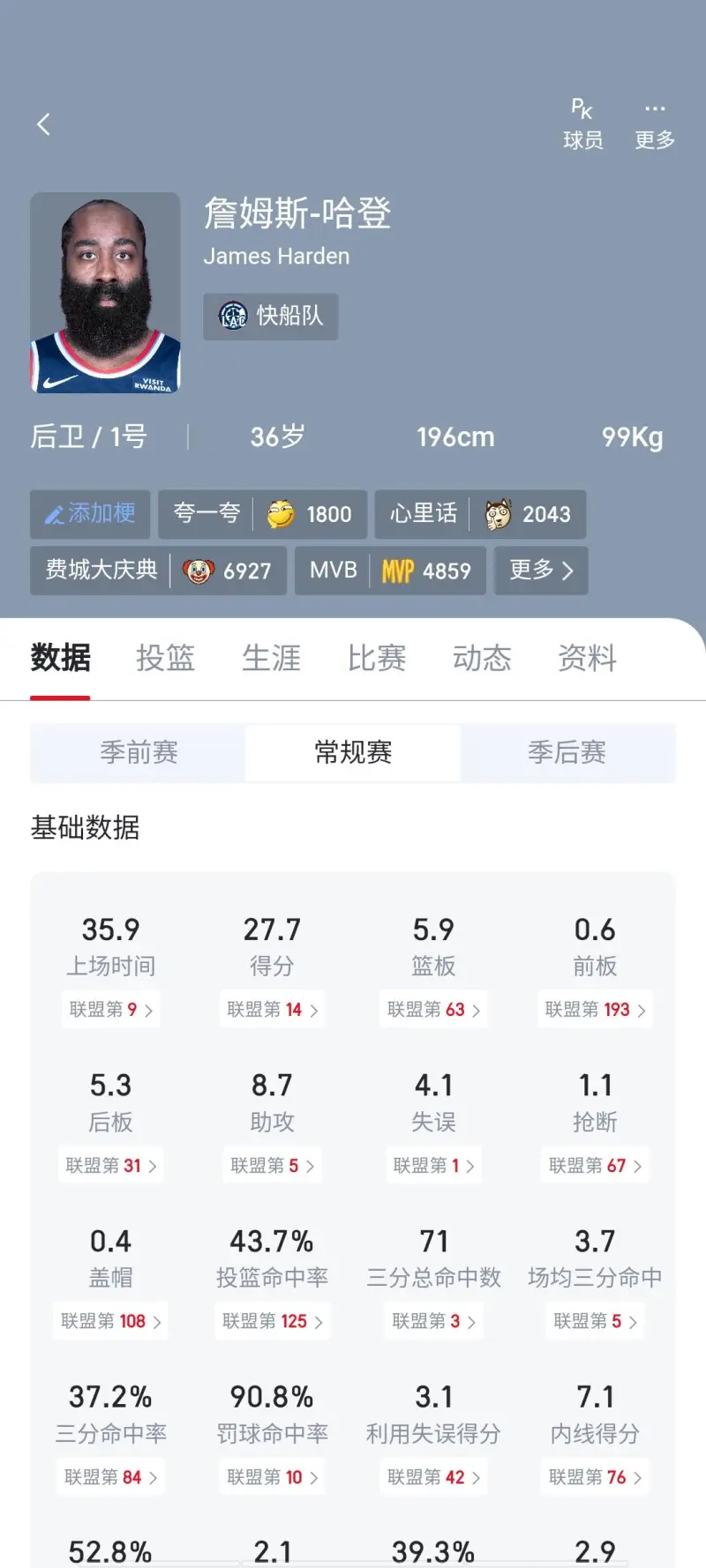
Task: Tap the 心里话 2043 tag
Action: (x=480, y=513)
